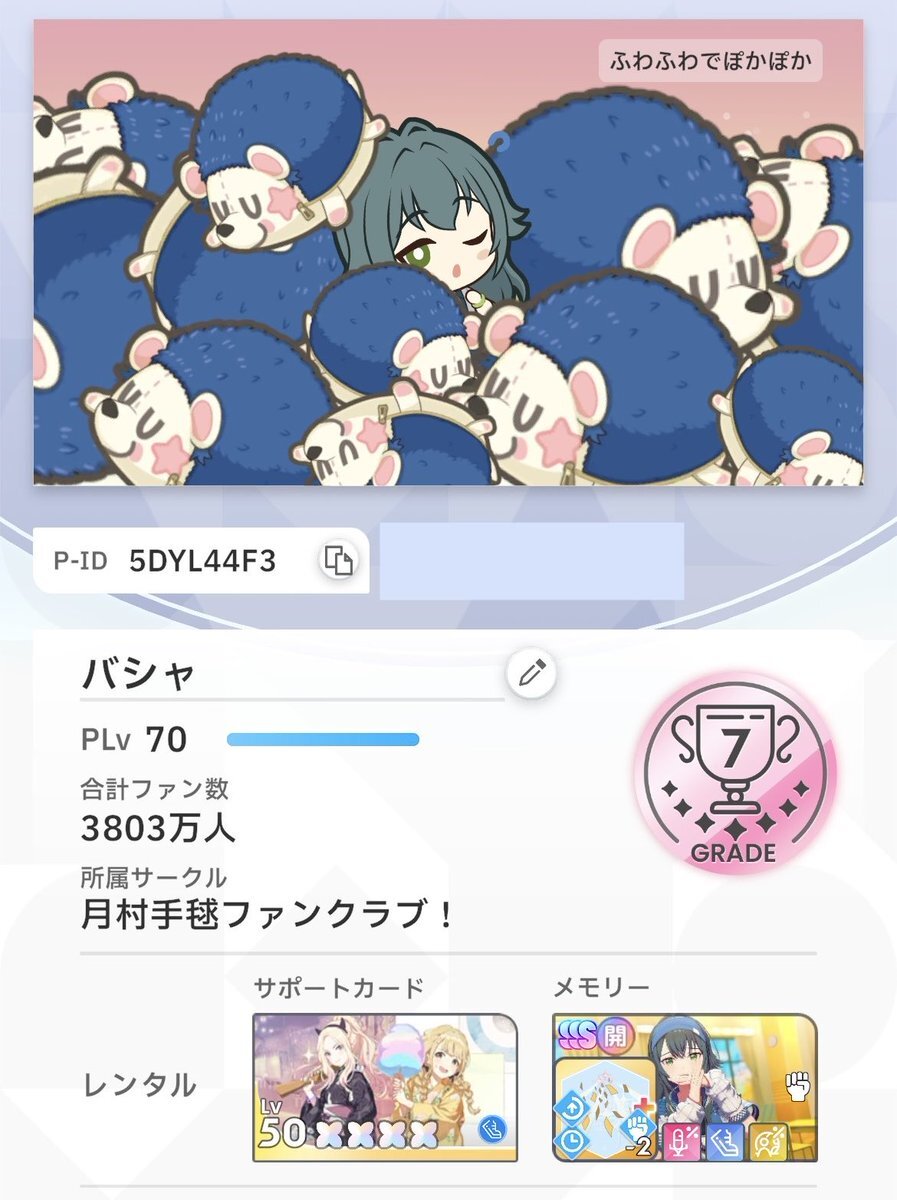Open the rental memory card
Image resolution: width=897 pixels, height=1200 pixels.
pyautogui.click(x=684, y=1087)
